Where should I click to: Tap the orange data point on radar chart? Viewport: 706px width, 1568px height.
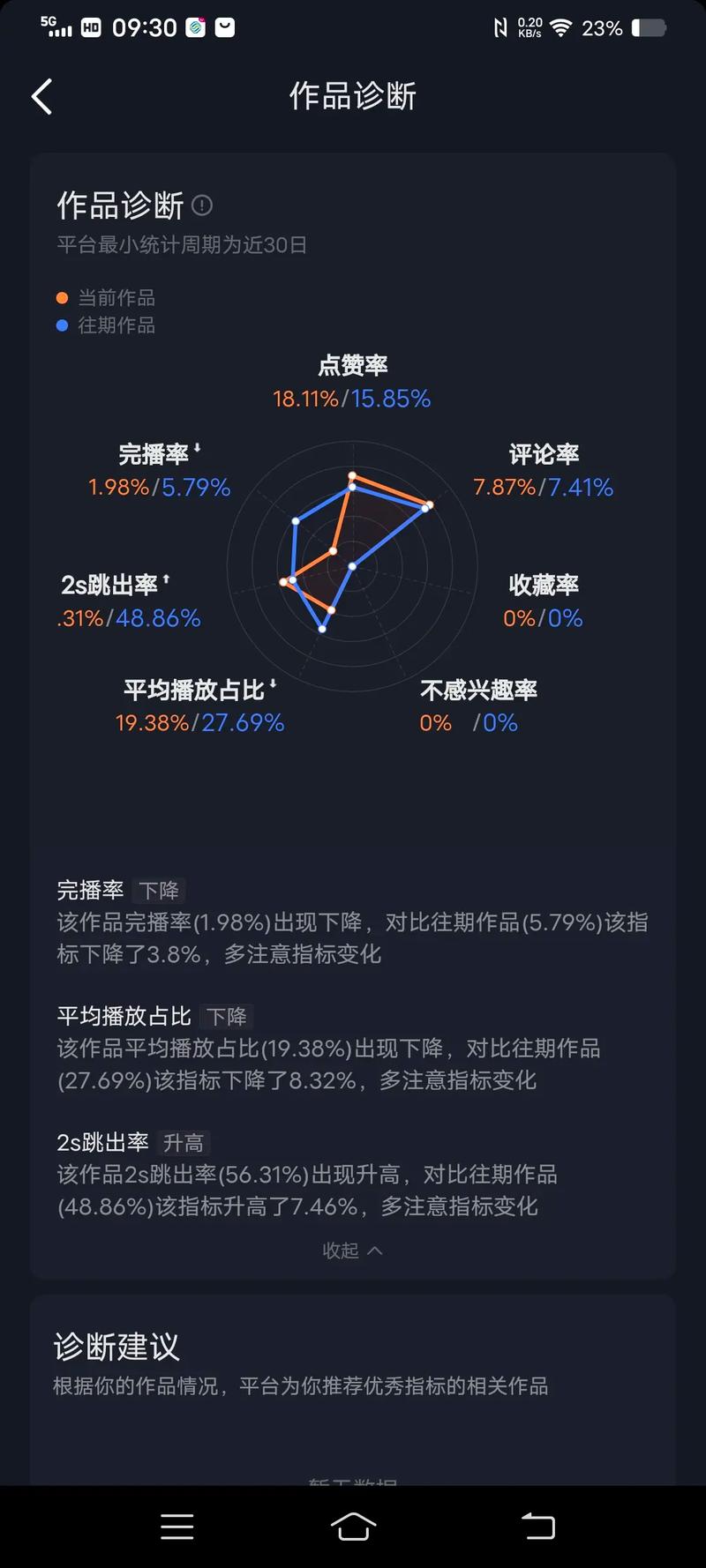coord(351,476)
